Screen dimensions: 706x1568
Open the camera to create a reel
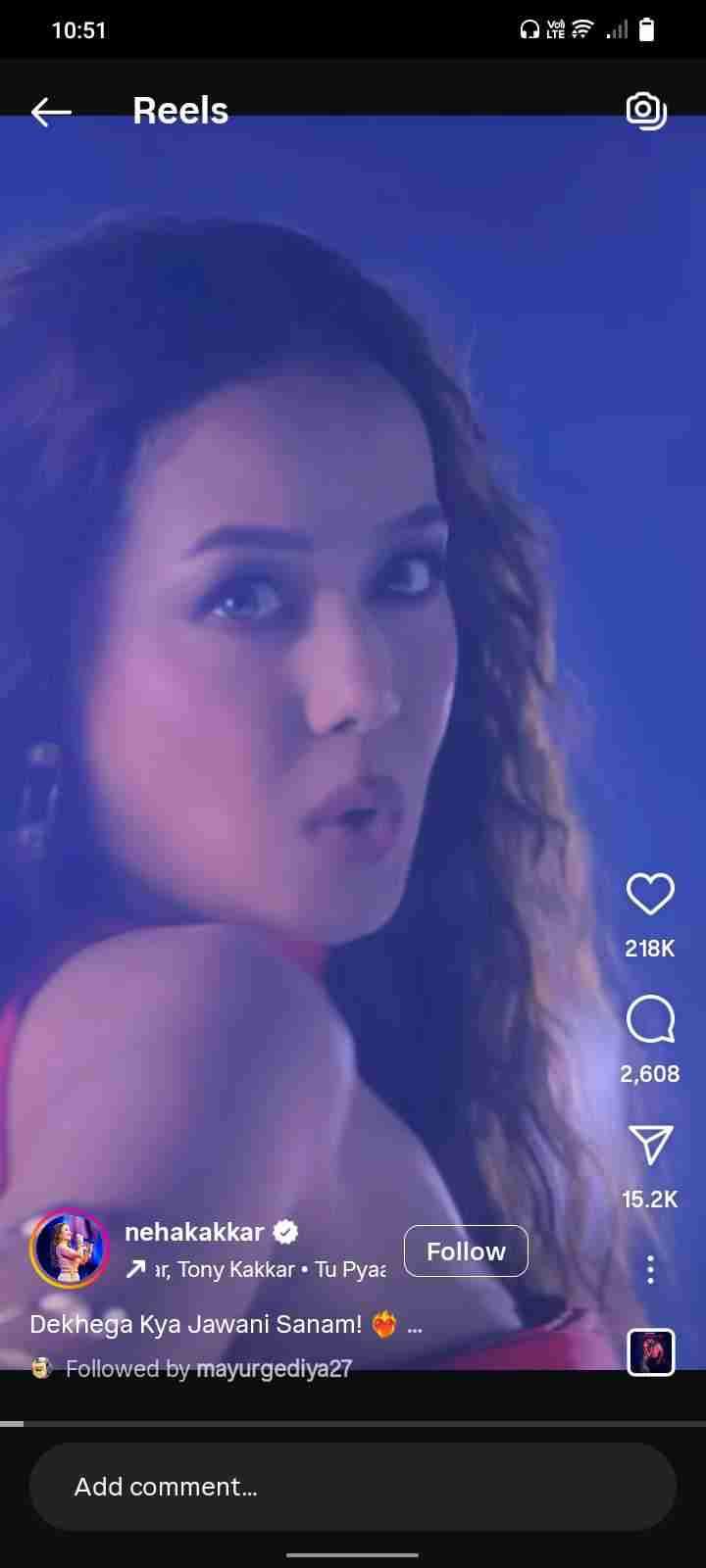click(646, 111)
